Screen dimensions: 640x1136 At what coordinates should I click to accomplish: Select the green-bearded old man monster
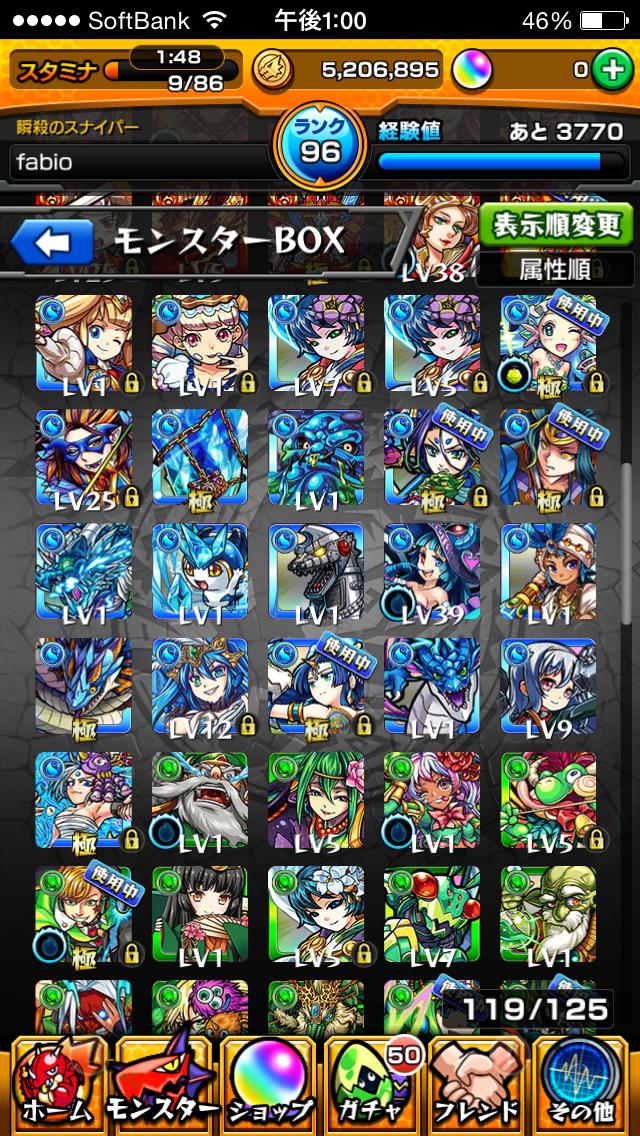tap(547, 914)
